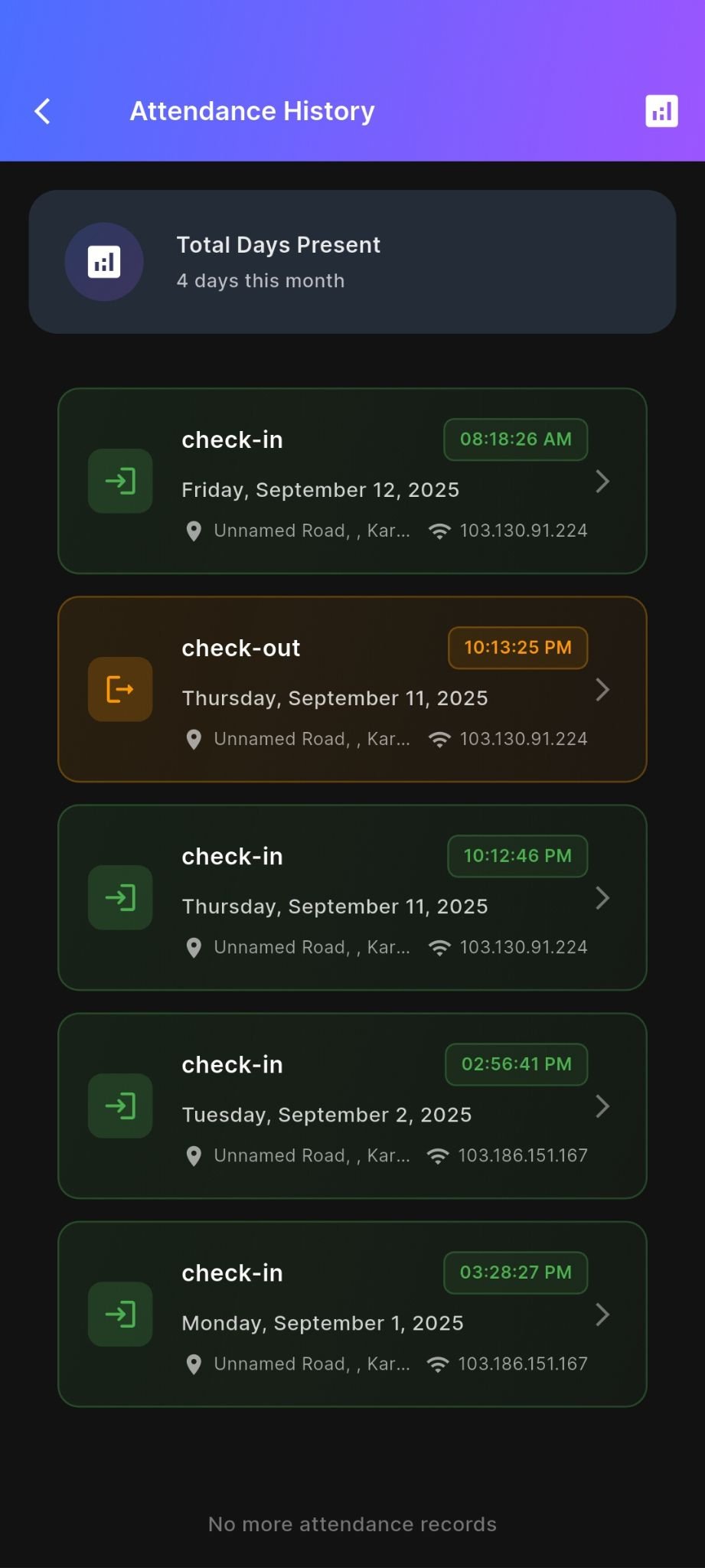View the check-in at 10:12:46 PM

(x=352, y=897)
